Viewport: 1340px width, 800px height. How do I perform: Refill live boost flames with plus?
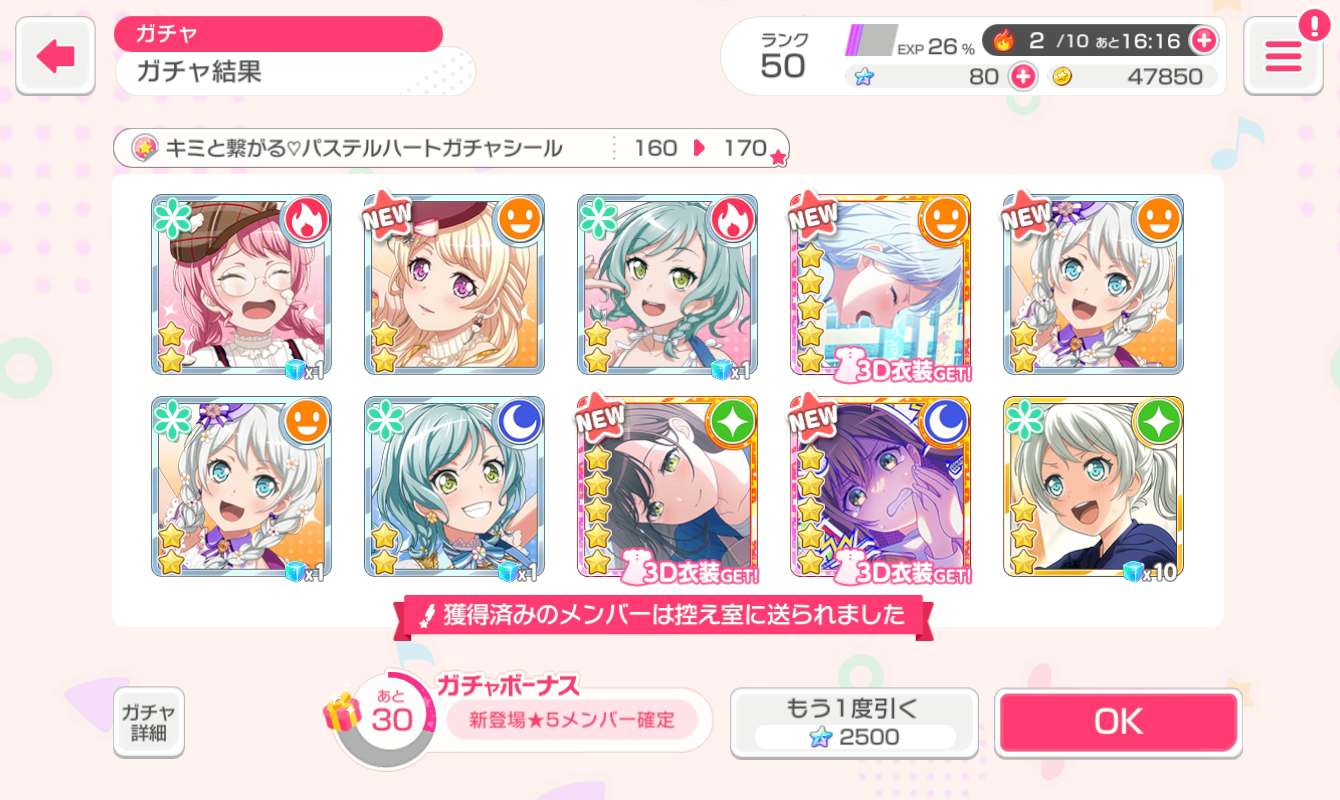coord(1204,41)
